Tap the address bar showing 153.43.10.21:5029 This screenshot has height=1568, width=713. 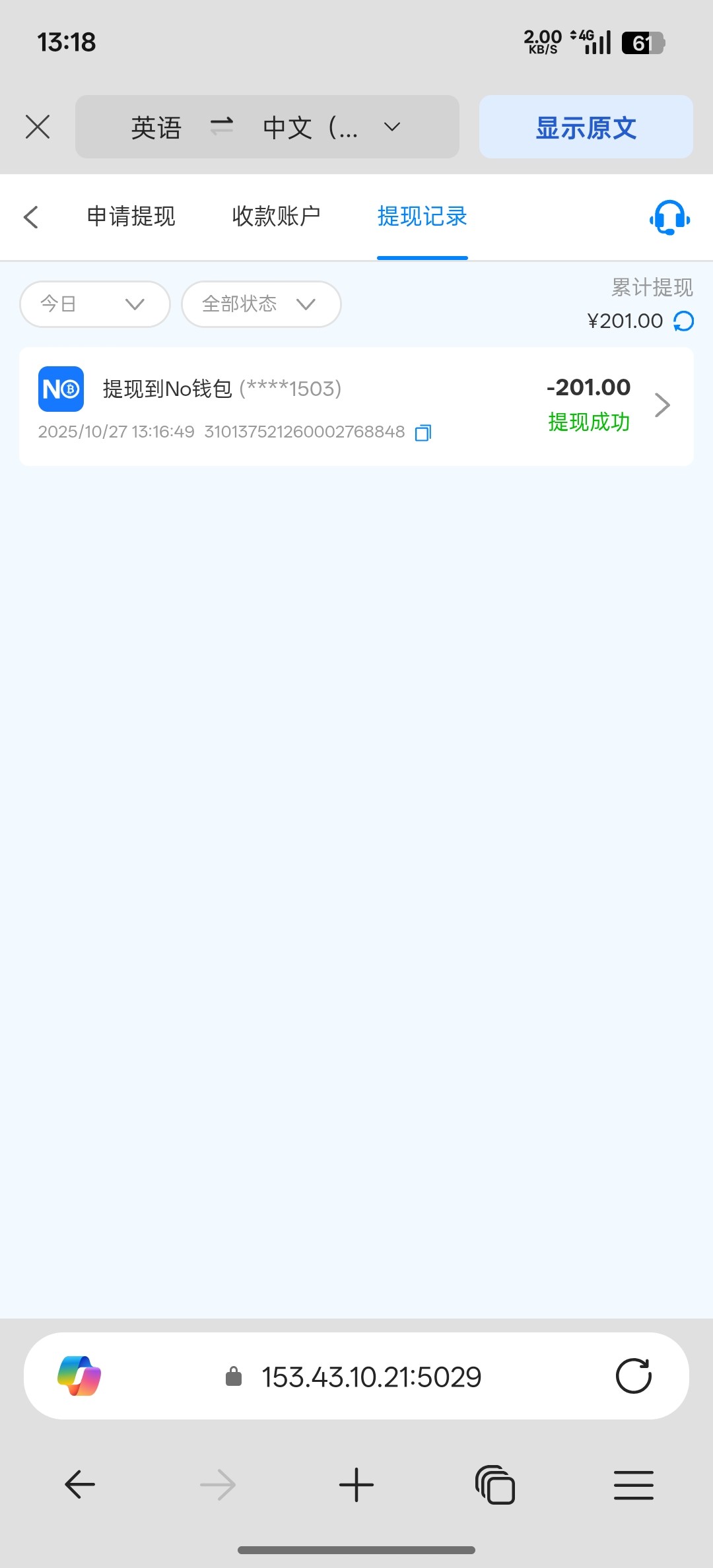pos(371,1377)
